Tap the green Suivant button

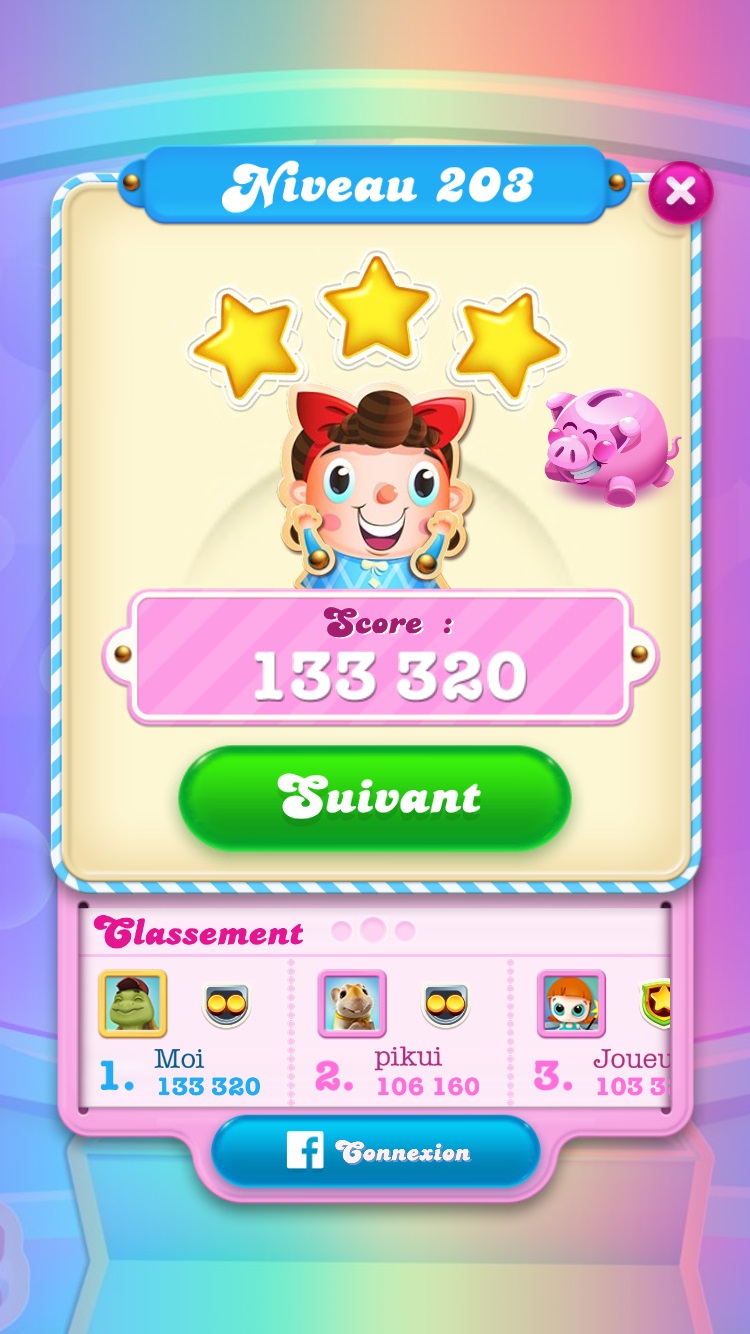tap(375, 798)
